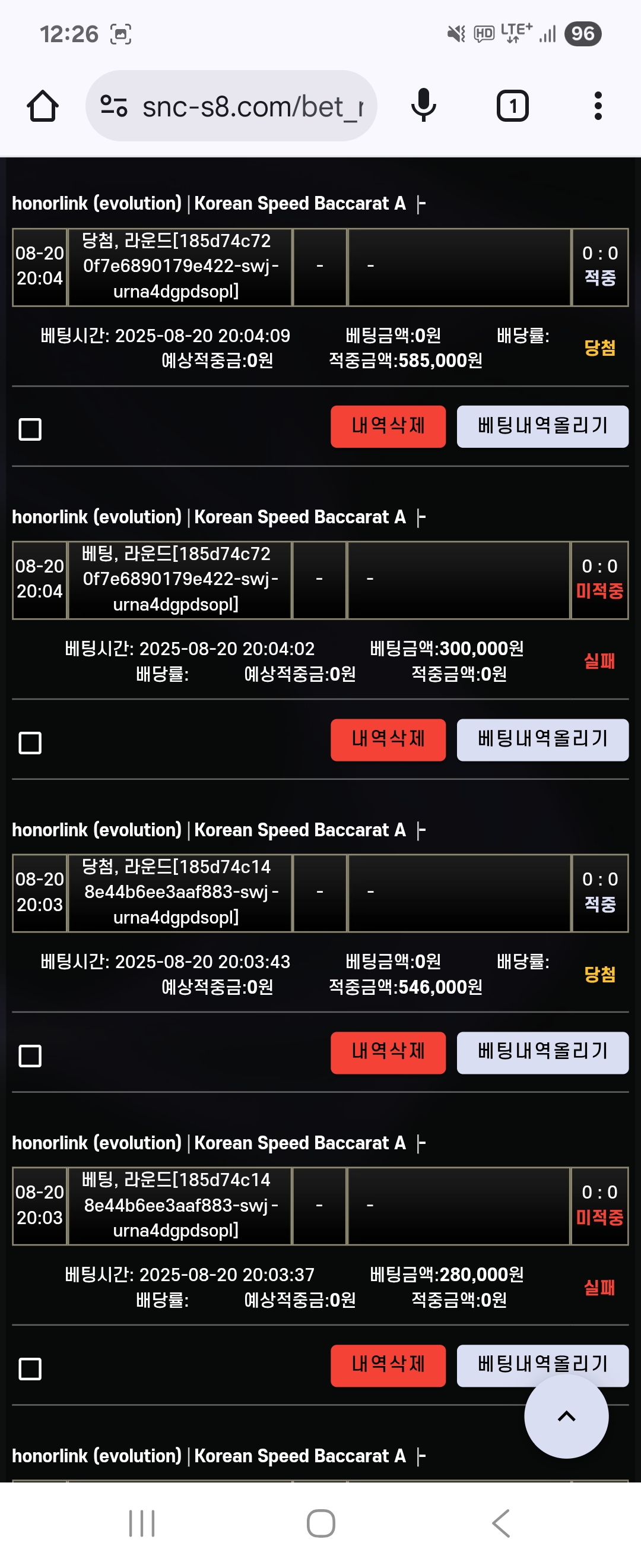Jump to top with the up-arrow button
Viewport: 641px width, 1568px height.
pos(566,1416)
